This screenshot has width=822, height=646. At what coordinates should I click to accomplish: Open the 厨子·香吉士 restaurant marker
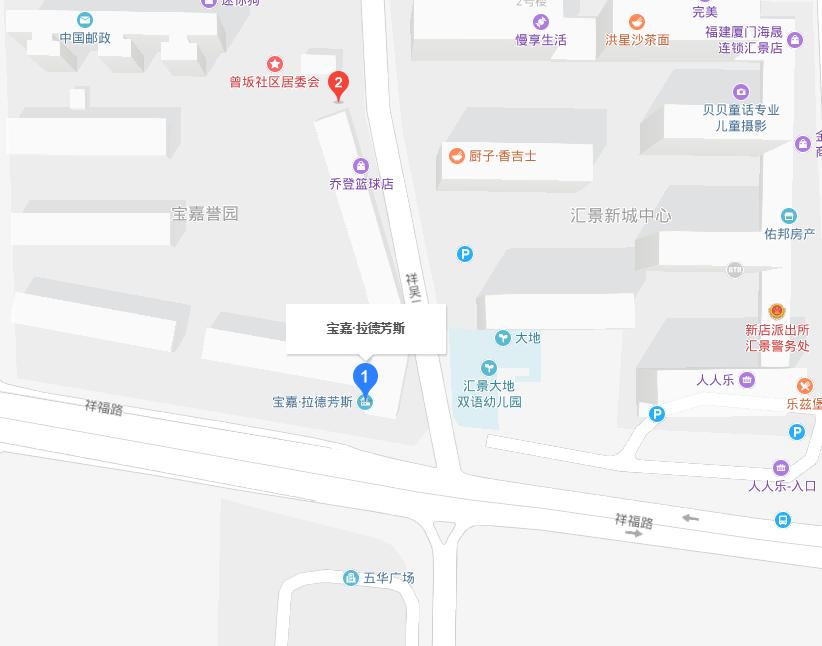[456, 155]
